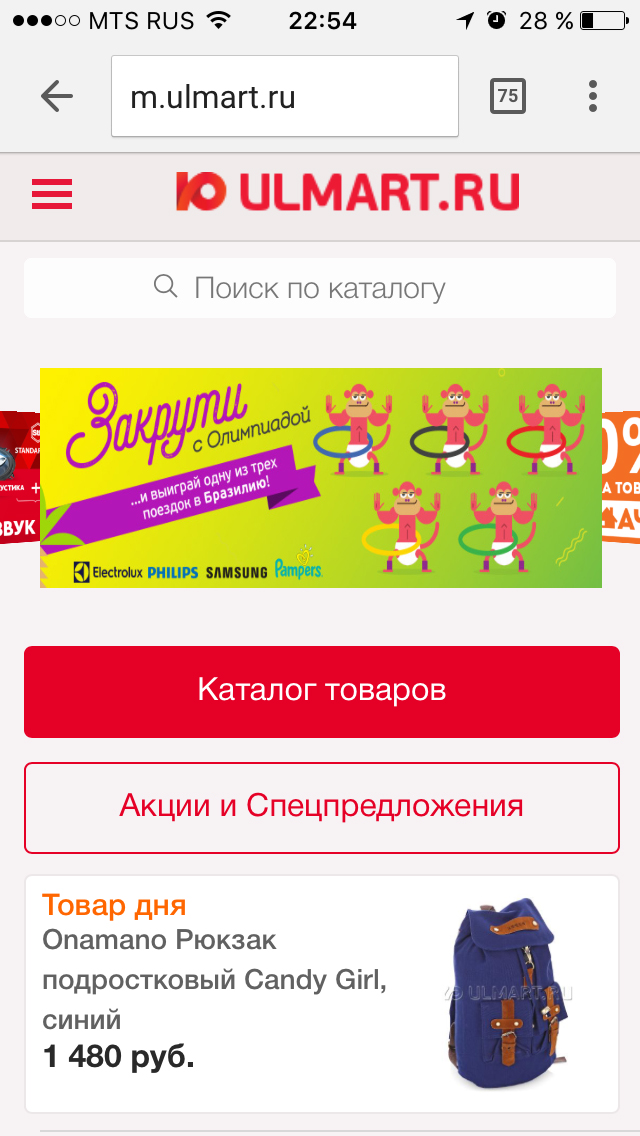Tap the "Поиск по каталогу" search field

pos(320,288)
